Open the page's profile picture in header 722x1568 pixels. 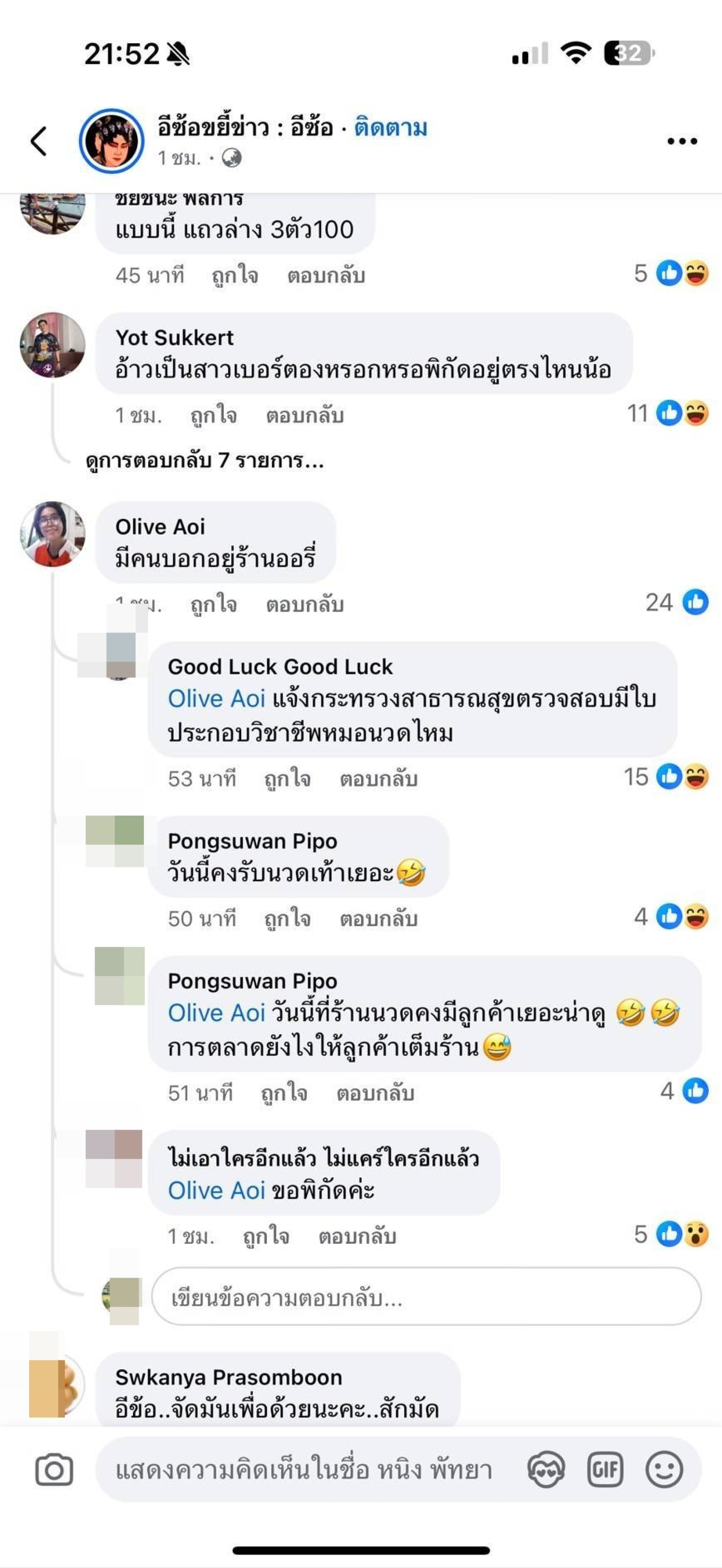[111, 141]
